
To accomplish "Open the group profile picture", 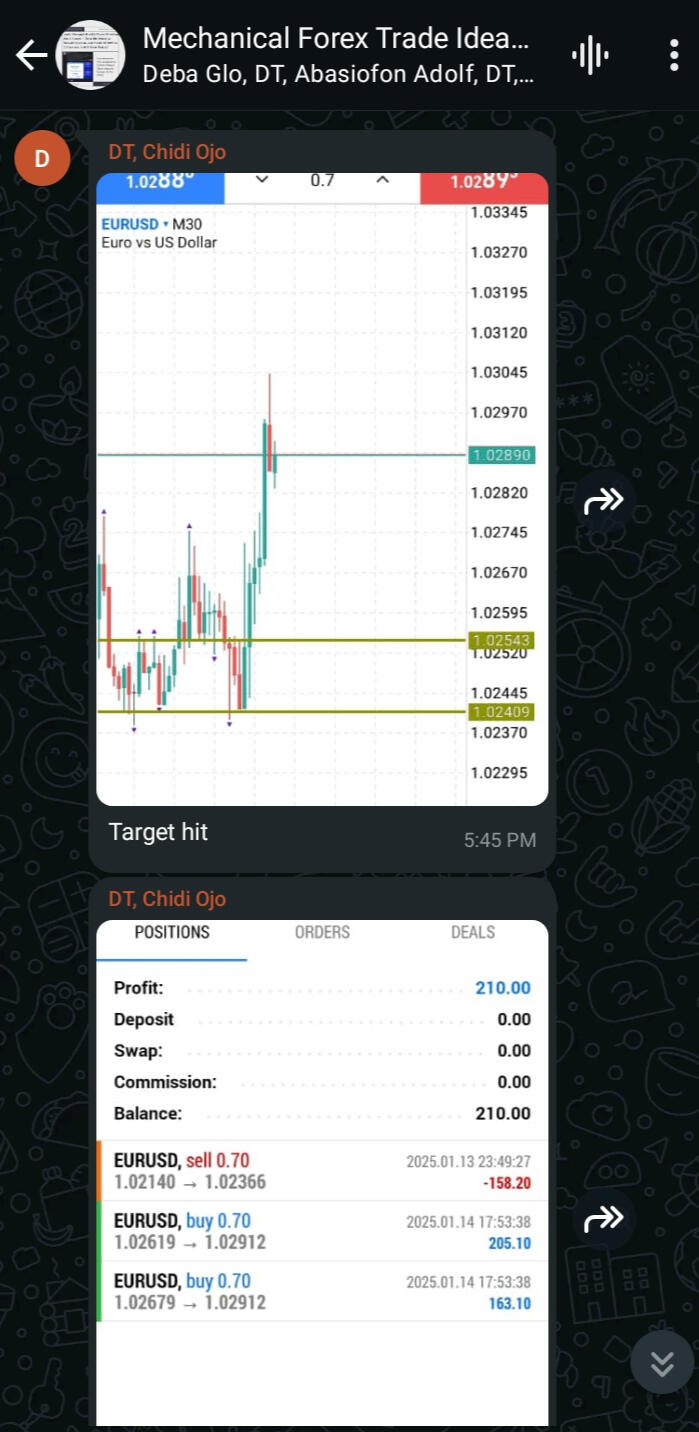I will click(91, 55).
